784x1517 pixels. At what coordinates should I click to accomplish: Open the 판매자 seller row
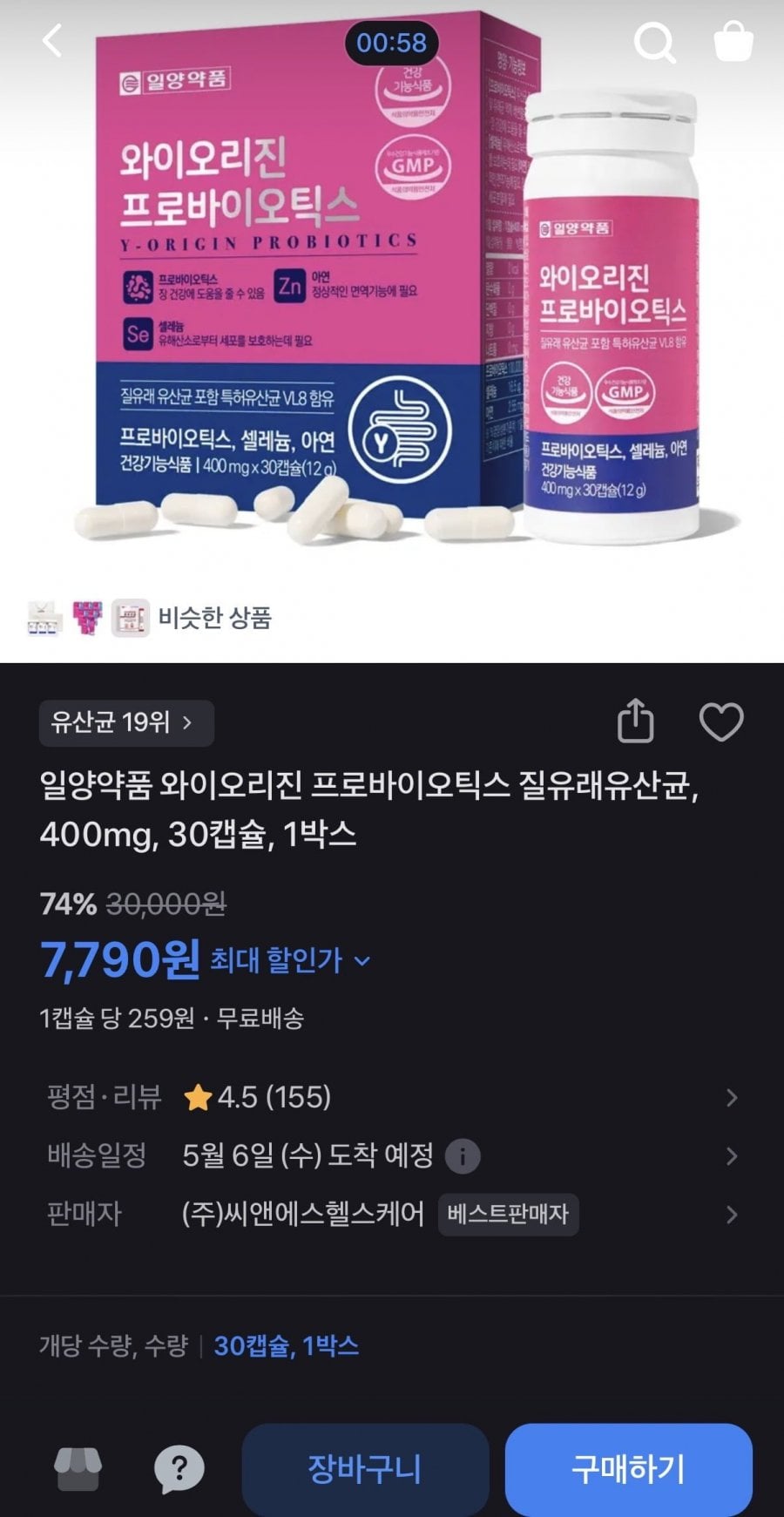coord(392,1215)
